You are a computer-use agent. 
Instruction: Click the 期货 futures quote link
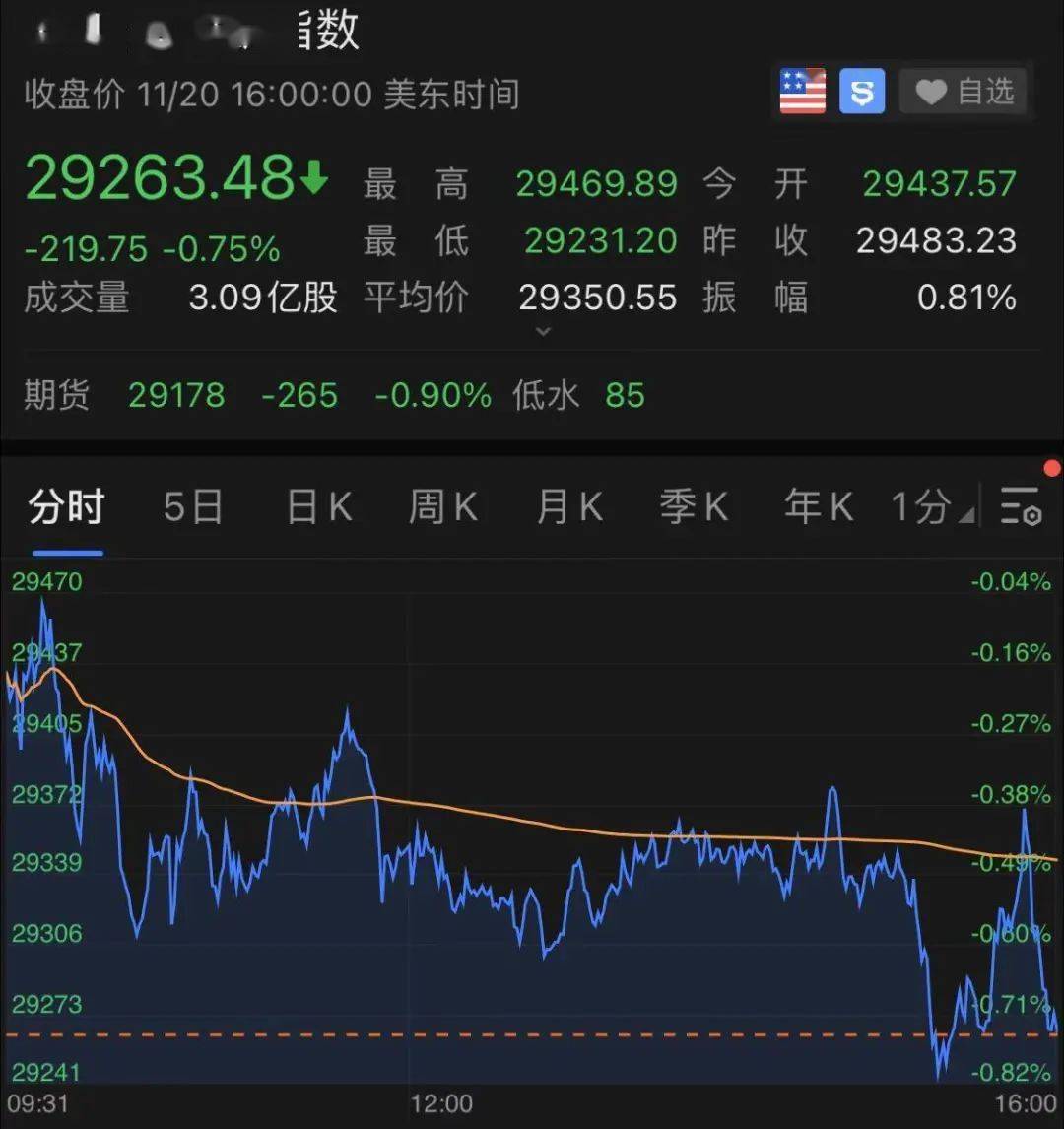56,395
